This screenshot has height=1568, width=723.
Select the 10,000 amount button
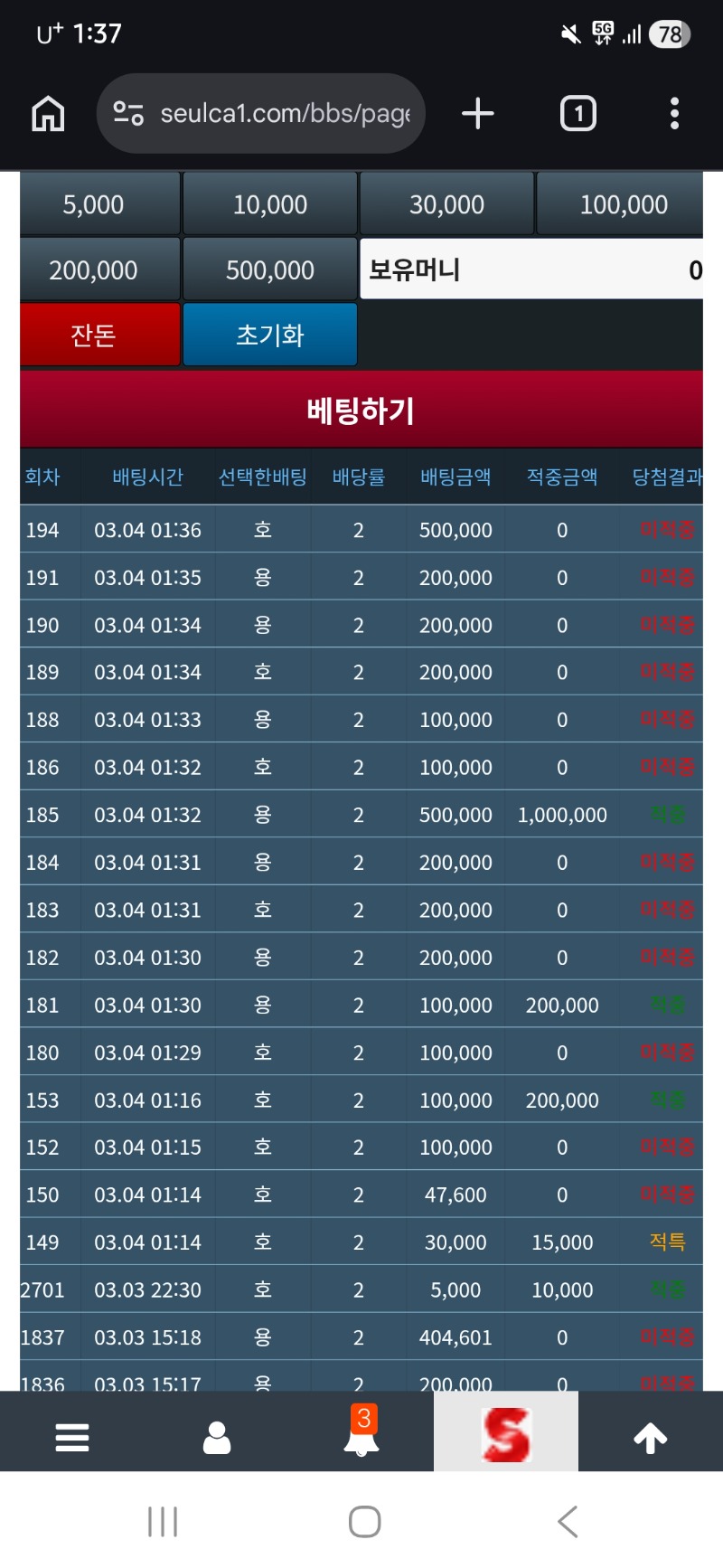pyautogui.click(x=269, y=204)
